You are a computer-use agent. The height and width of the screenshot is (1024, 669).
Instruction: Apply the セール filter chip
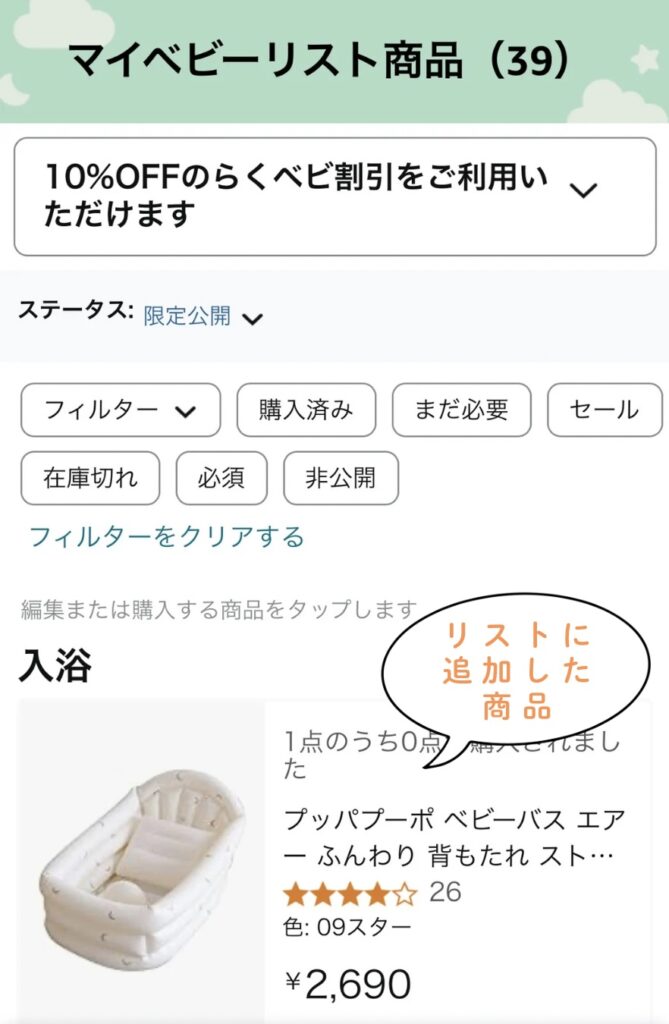point(604,410)
